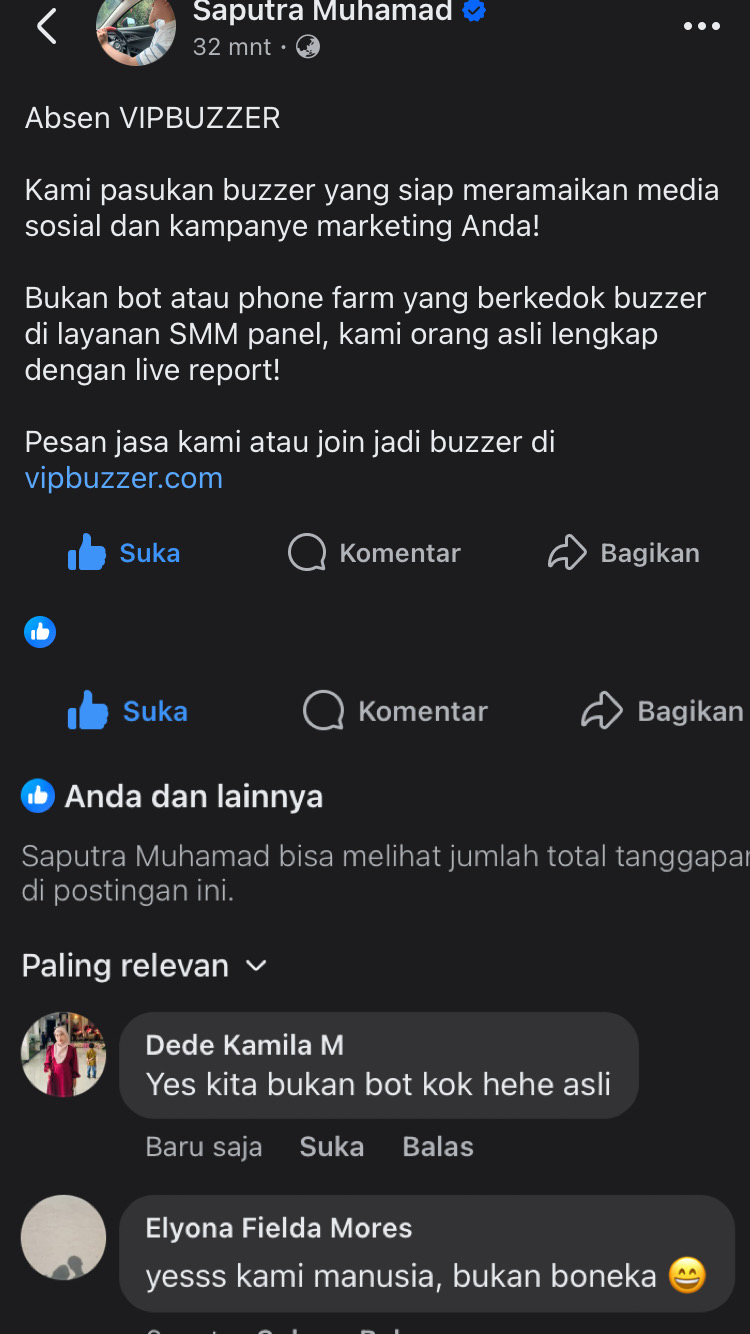Screen dimensions: 750x1334
Task: Like Dede Kamila M's comment
Action: pos(331,1147)
